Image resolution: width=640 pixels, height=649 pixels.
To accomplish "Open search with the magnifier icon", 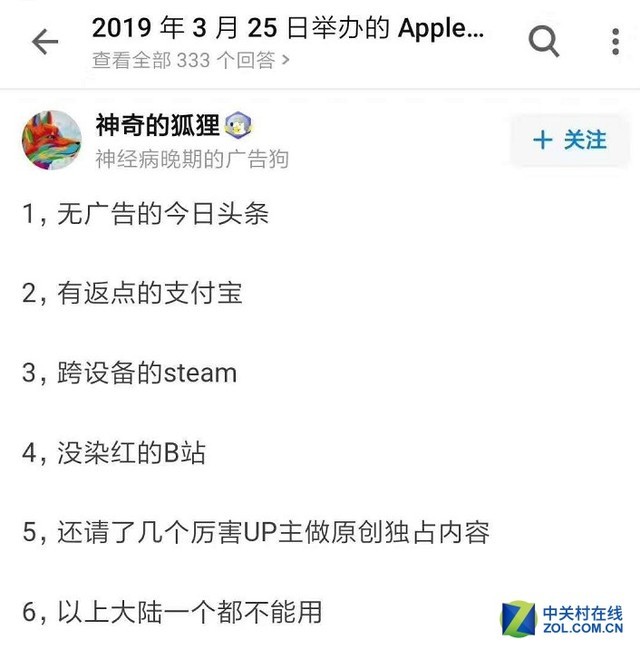I will tap(544, 41).
